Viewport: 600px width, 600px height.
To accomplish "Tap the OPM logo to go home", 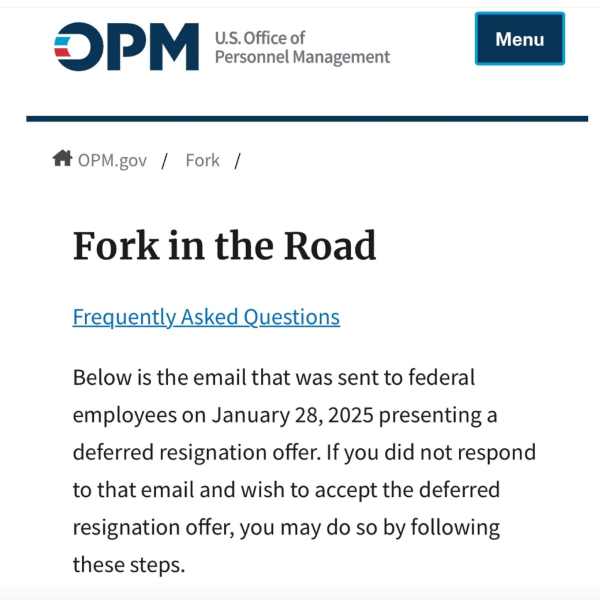I will pyautogui.click(x=126, y=46).
